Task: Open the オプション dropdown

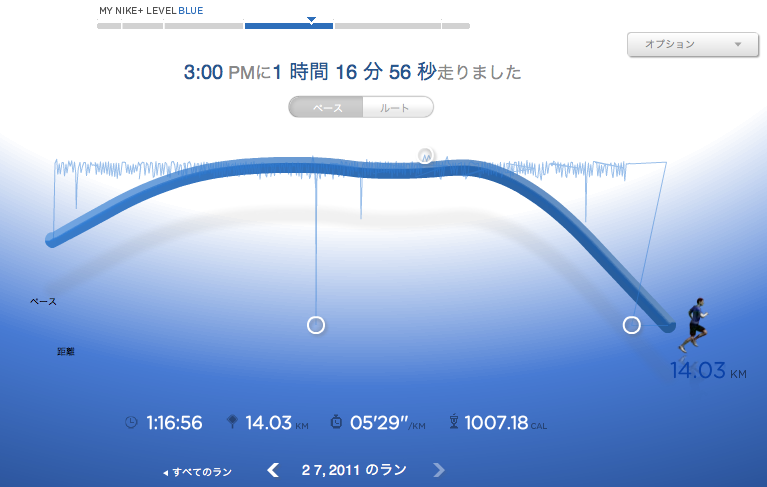Action: (x=692, y=44)
